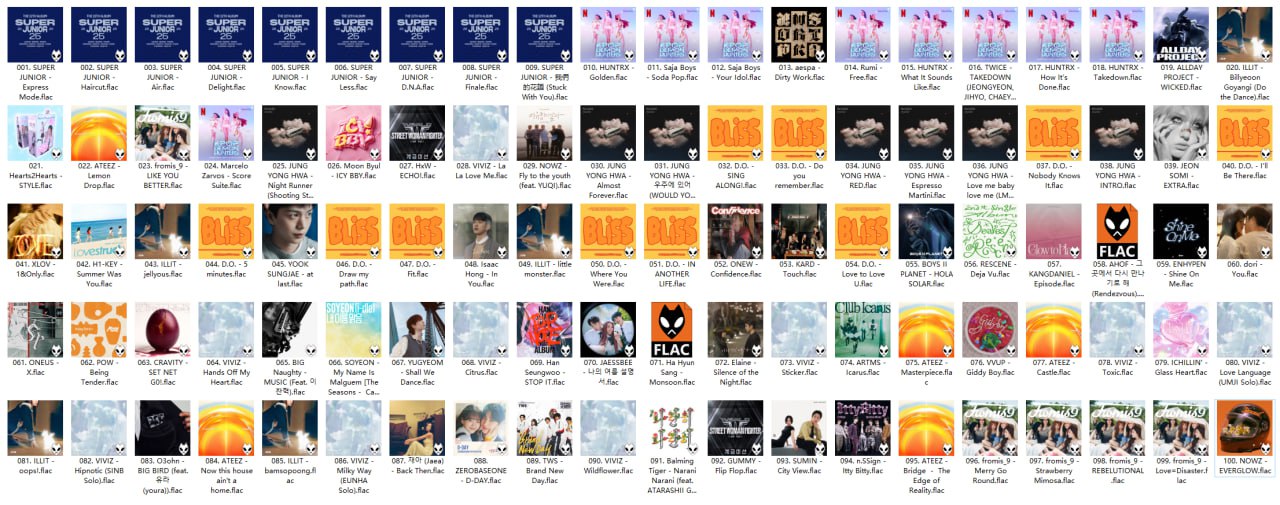This screenshot has width=1280, height=505.
Task: Open 079. ICHILLIN' - Glass Heart.flac
Action: 1181,329
